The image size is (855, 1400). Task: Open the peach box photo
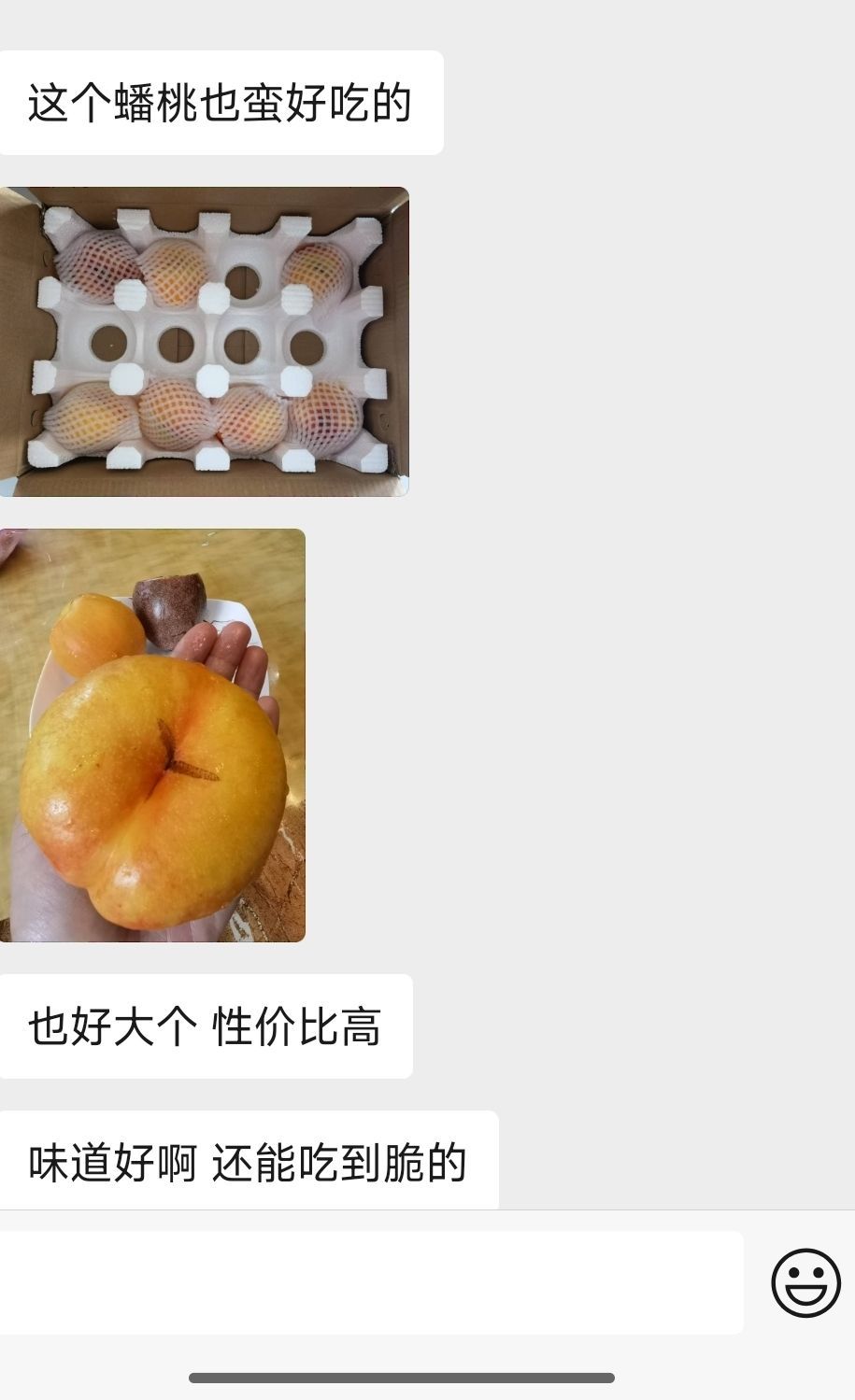pyautogui.click(x=204, y=342)
